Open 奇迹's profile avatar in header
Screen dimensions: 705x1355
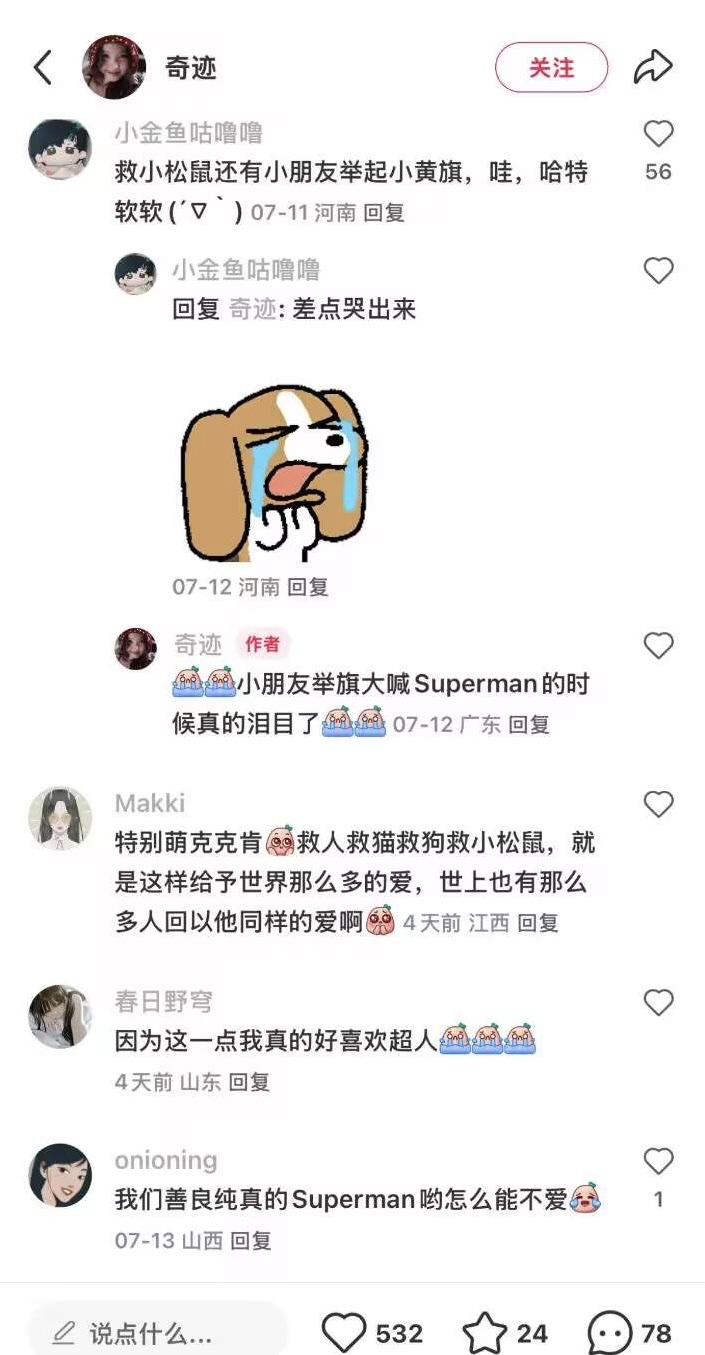(114, 67)
